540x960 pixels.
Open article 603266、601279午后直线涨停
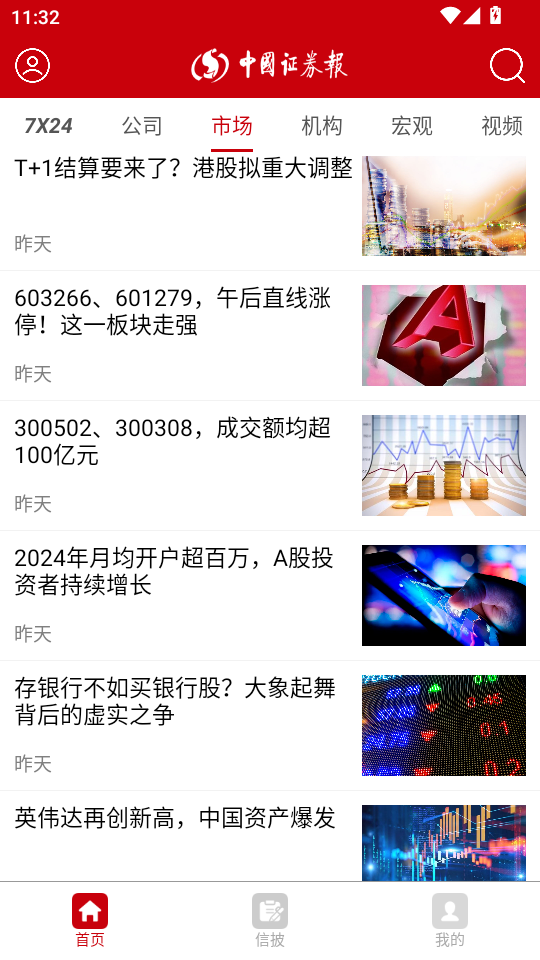270,336
